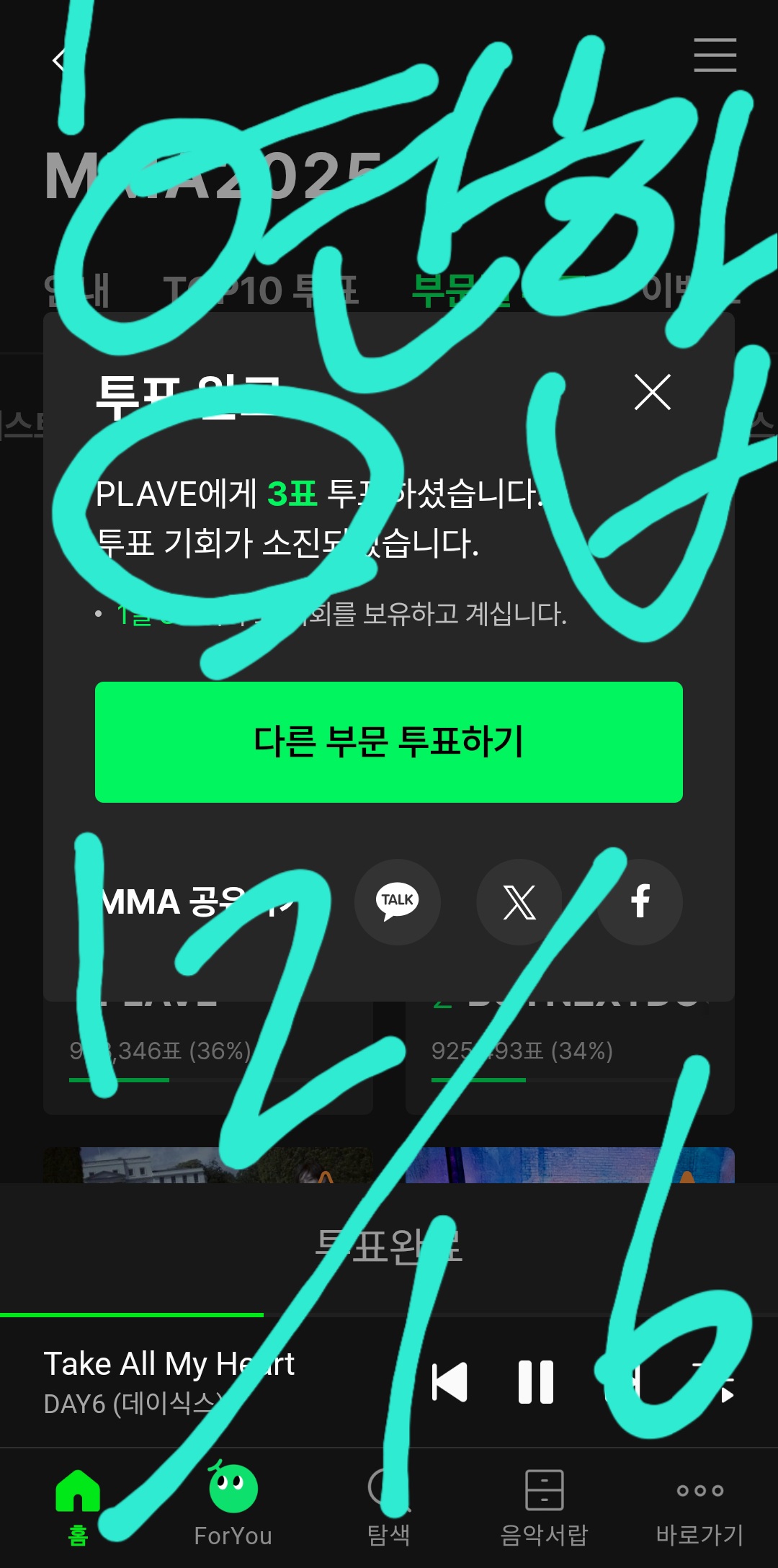The image size is (778, 1568).
Task: Click the song progress bar
Action: (x=389, y=1313)
